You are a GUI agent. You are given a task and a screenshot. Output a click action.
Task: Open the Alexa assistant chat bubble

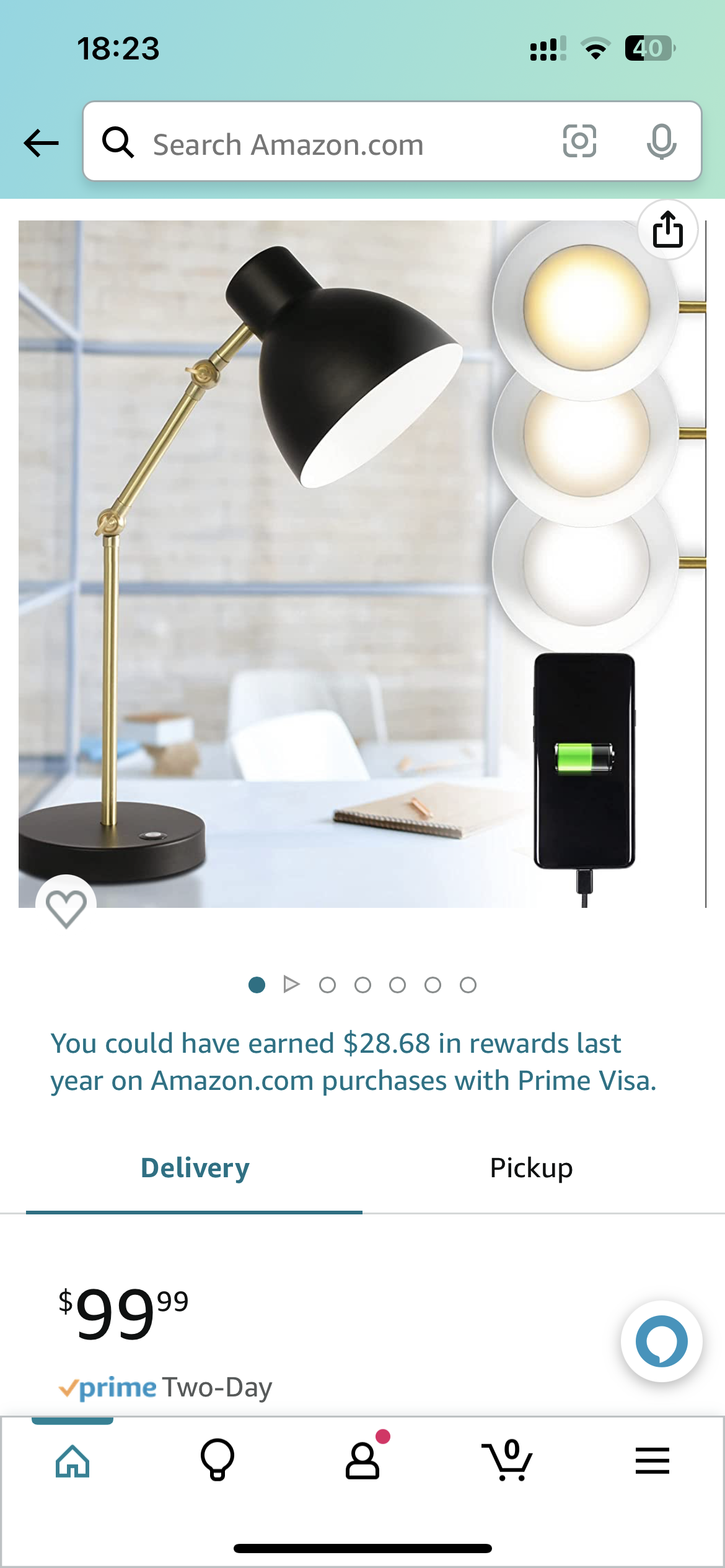[x=661, y=1341]
